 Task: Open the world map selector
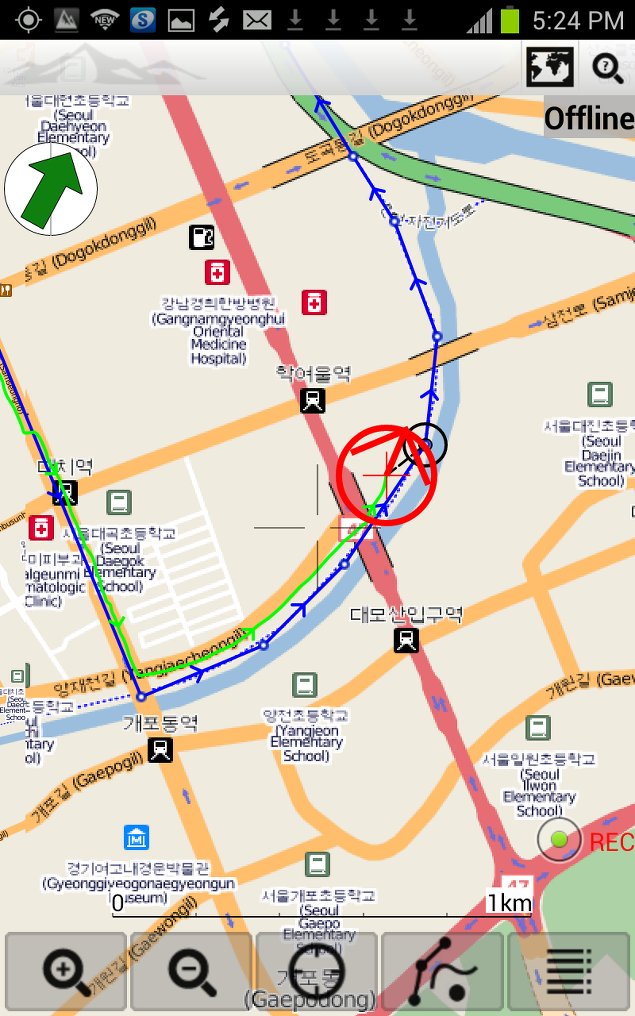click(549, 67)
